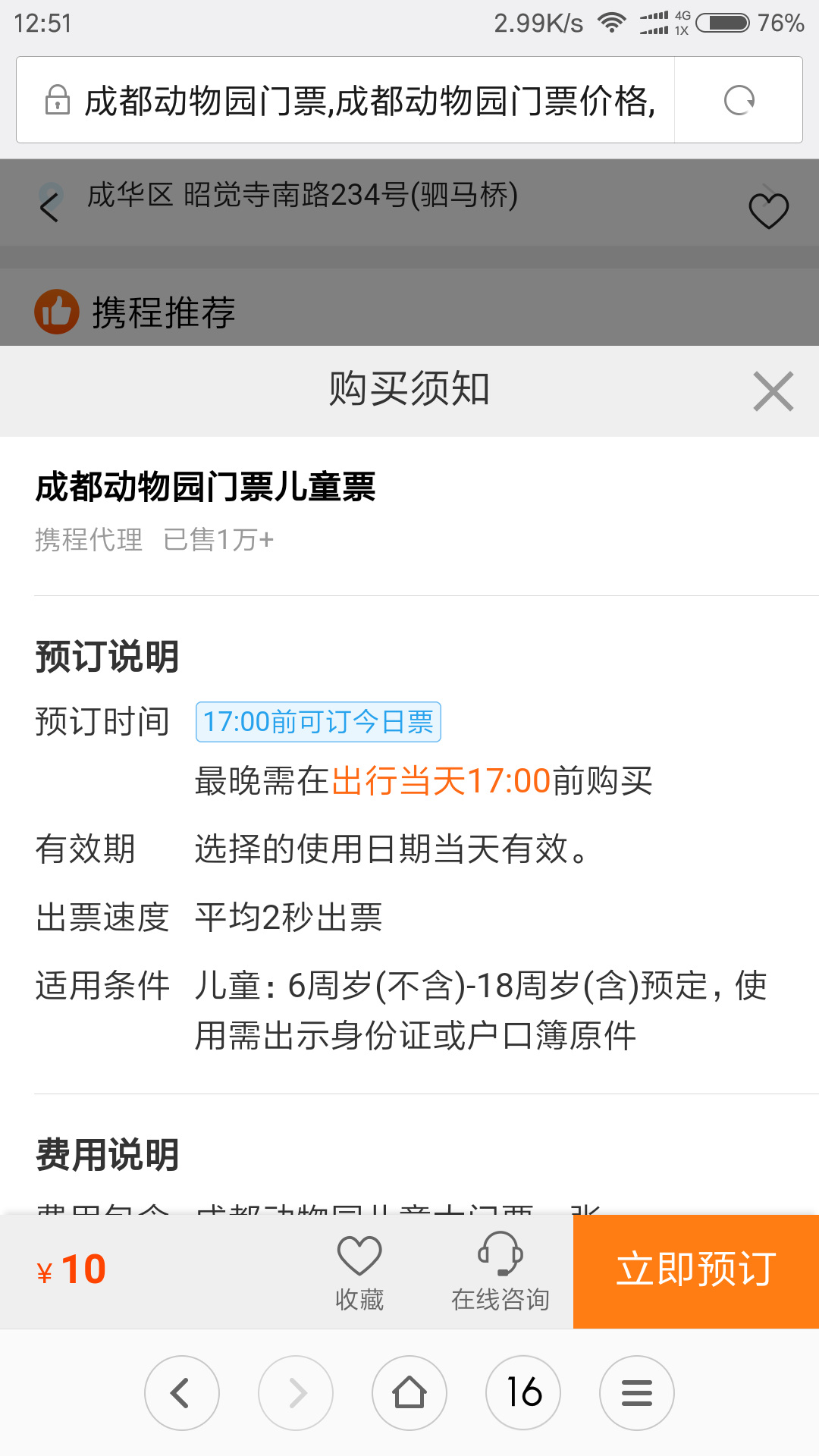Reload the page with refresh icon
The width and height of the screenshot is (819, 1456).
(x=739, y=100)
